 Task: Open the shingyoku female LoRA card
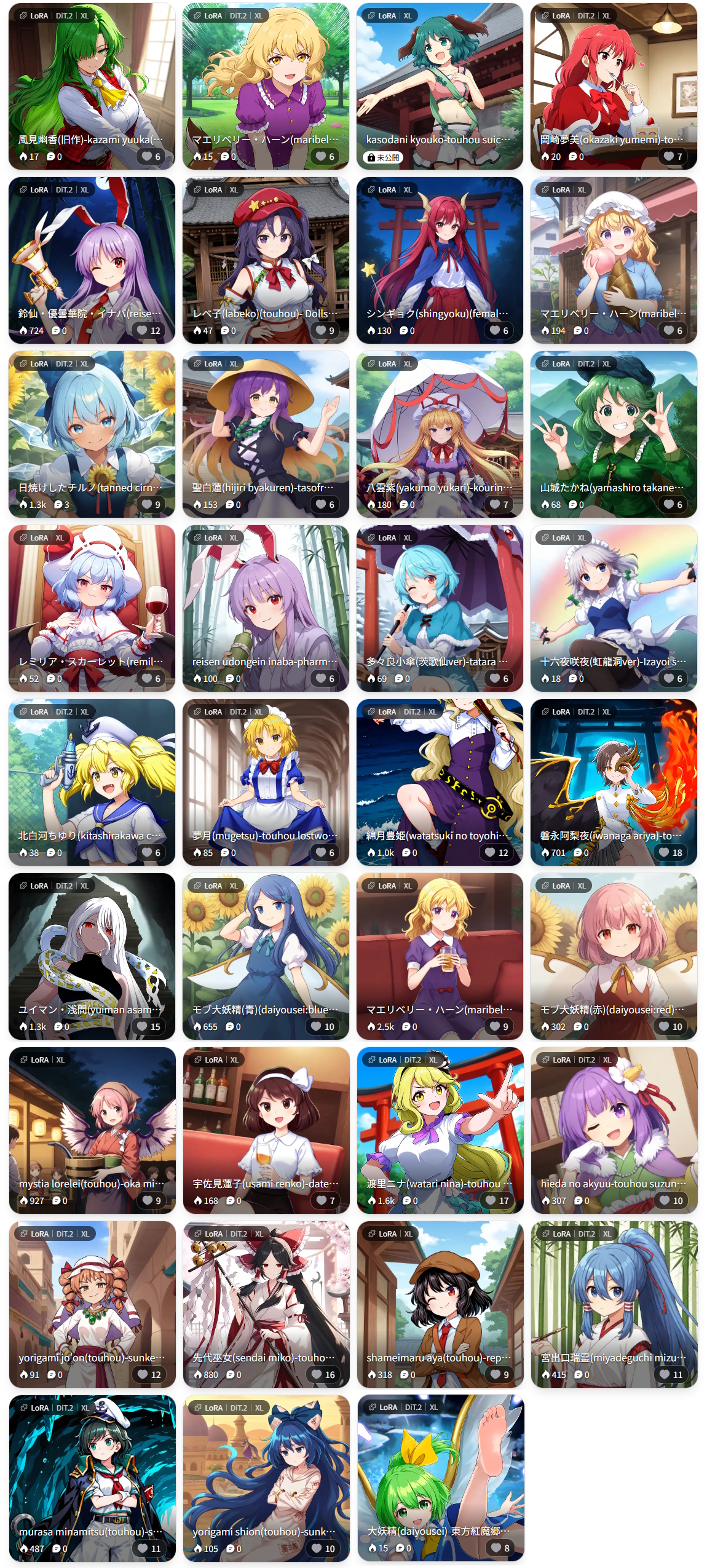tap(440, 260)
